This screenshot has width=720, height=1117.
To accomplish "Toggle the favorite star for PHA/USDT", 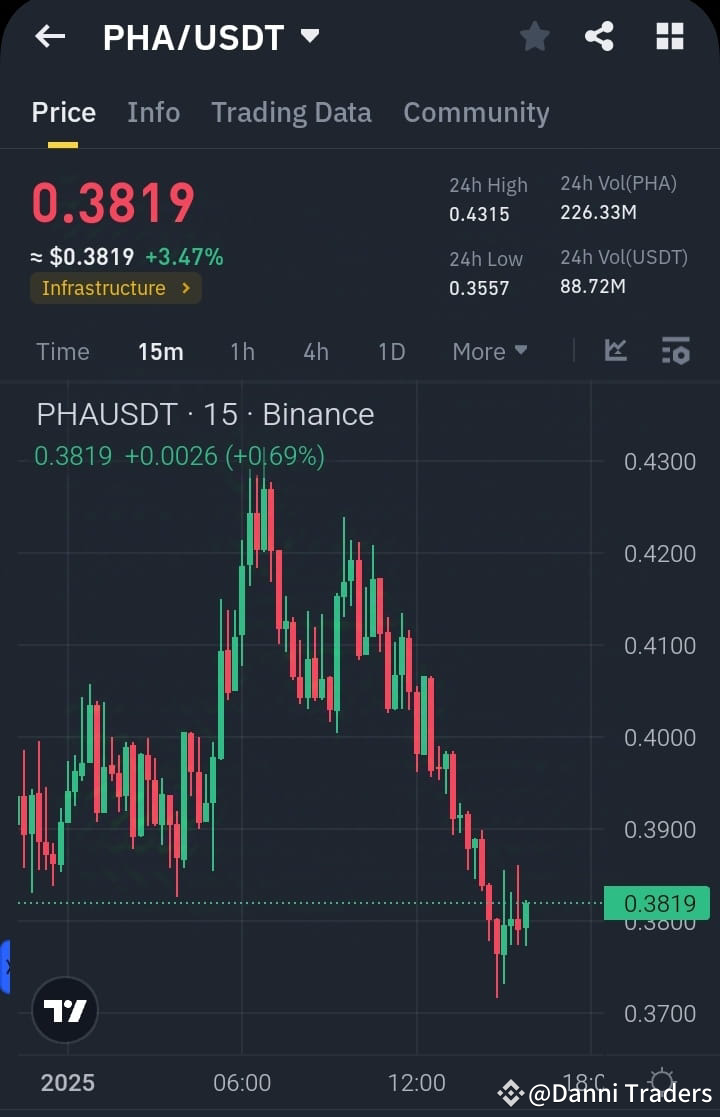I will pos(534,36).
